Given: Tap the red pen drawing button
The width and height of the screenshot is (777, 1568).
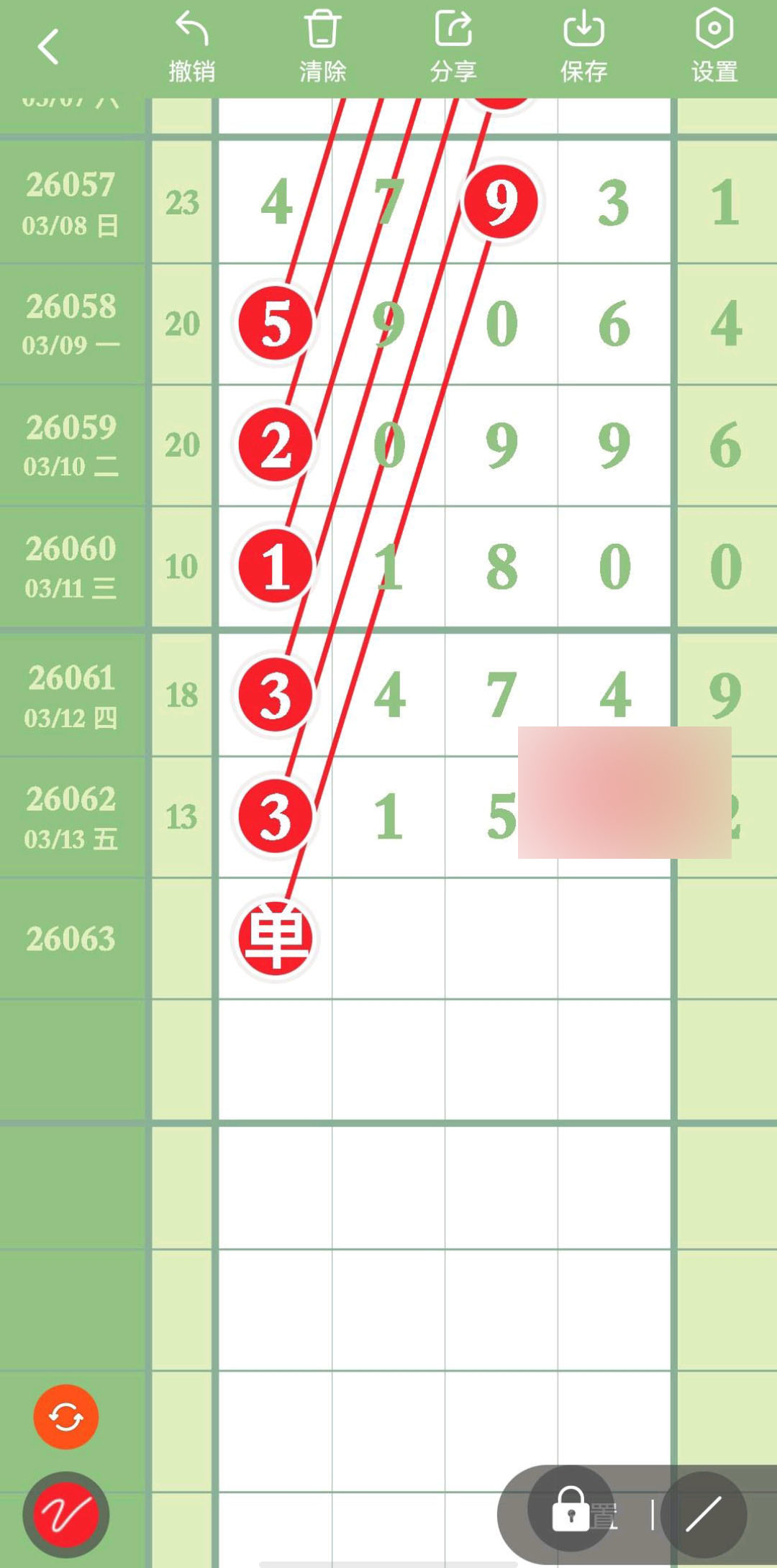Looking at the screenshot, I should 66,1515.
